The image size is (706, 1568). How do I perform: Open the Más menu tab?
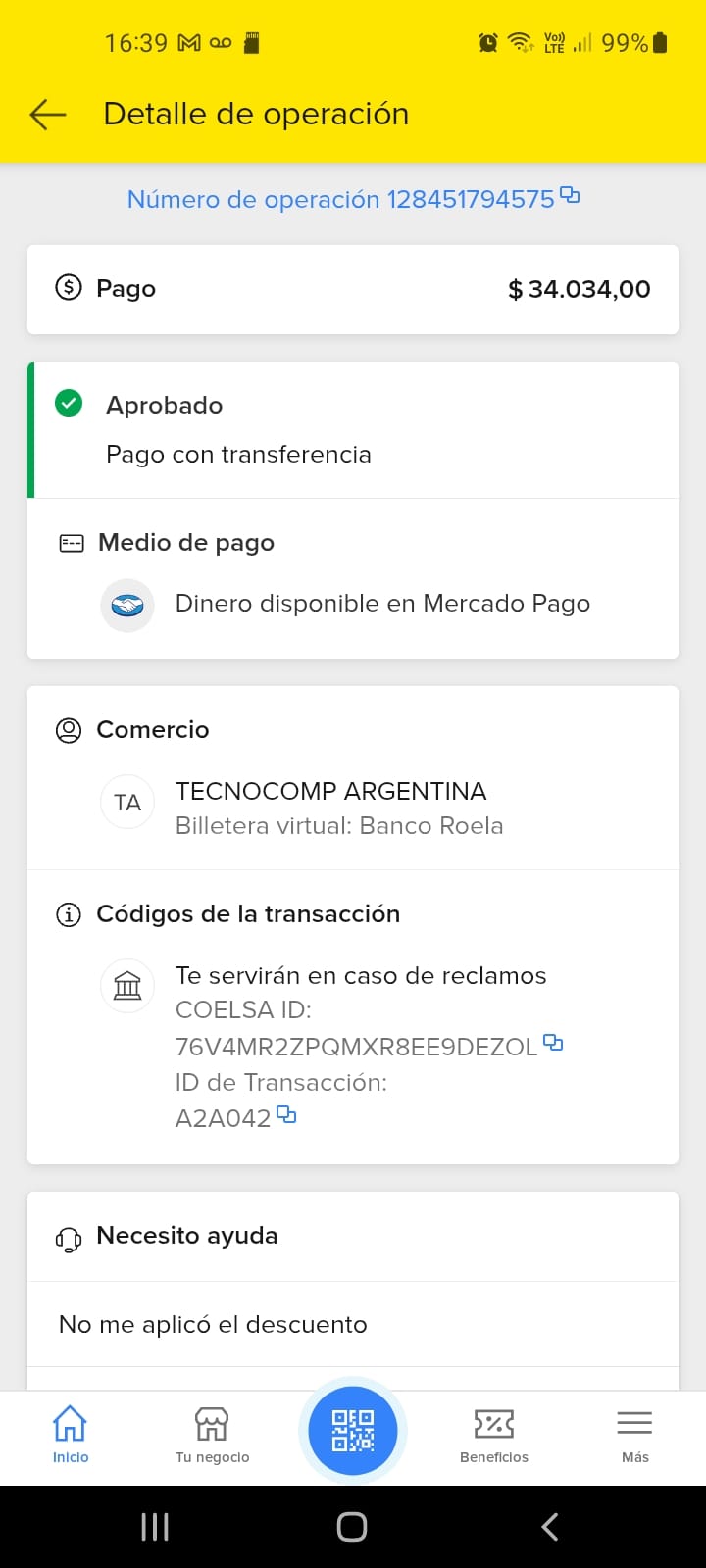tap(634, 1435)
